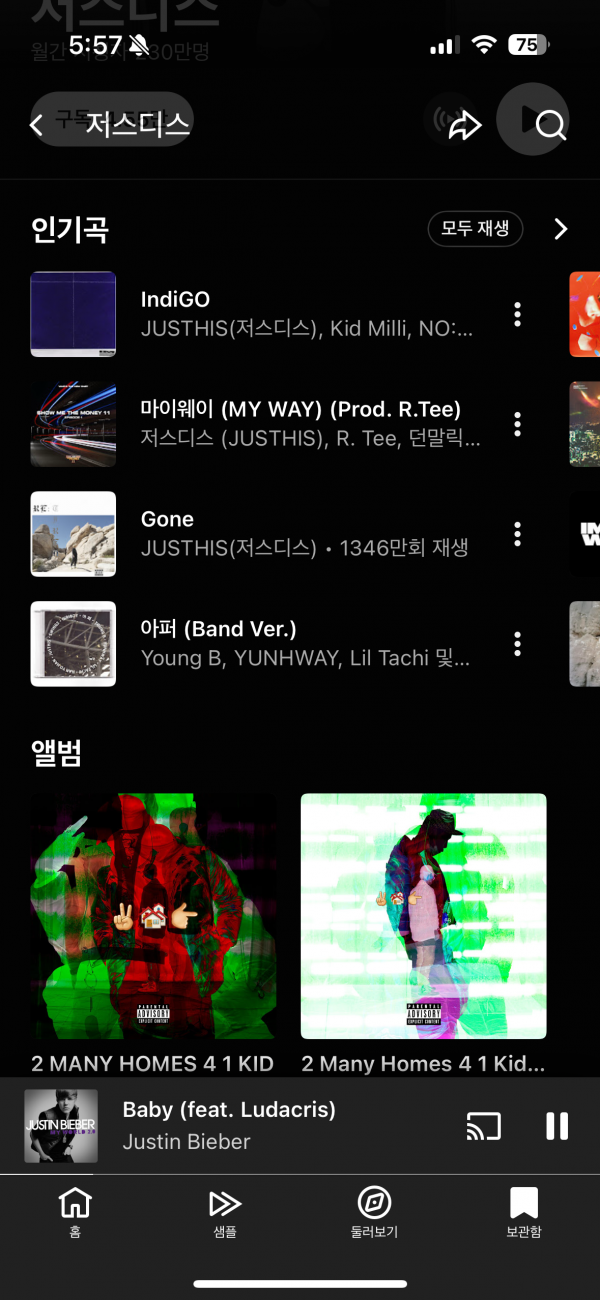This screenshot has height=1300, width=600.
Task: Open more options for 아퍼 (Band Ver.)
Action: pos(517,644)
